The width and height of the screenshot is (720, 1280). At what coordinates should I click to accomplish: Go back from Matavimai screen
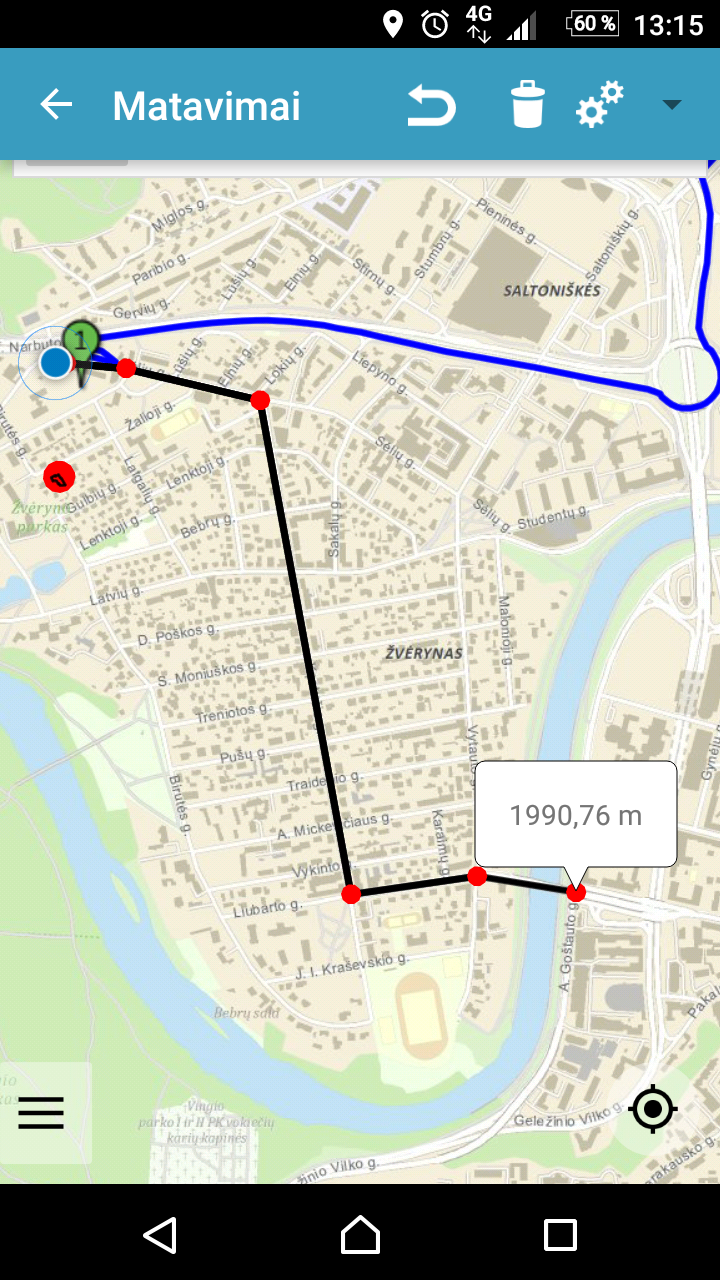tap(56, 105)
